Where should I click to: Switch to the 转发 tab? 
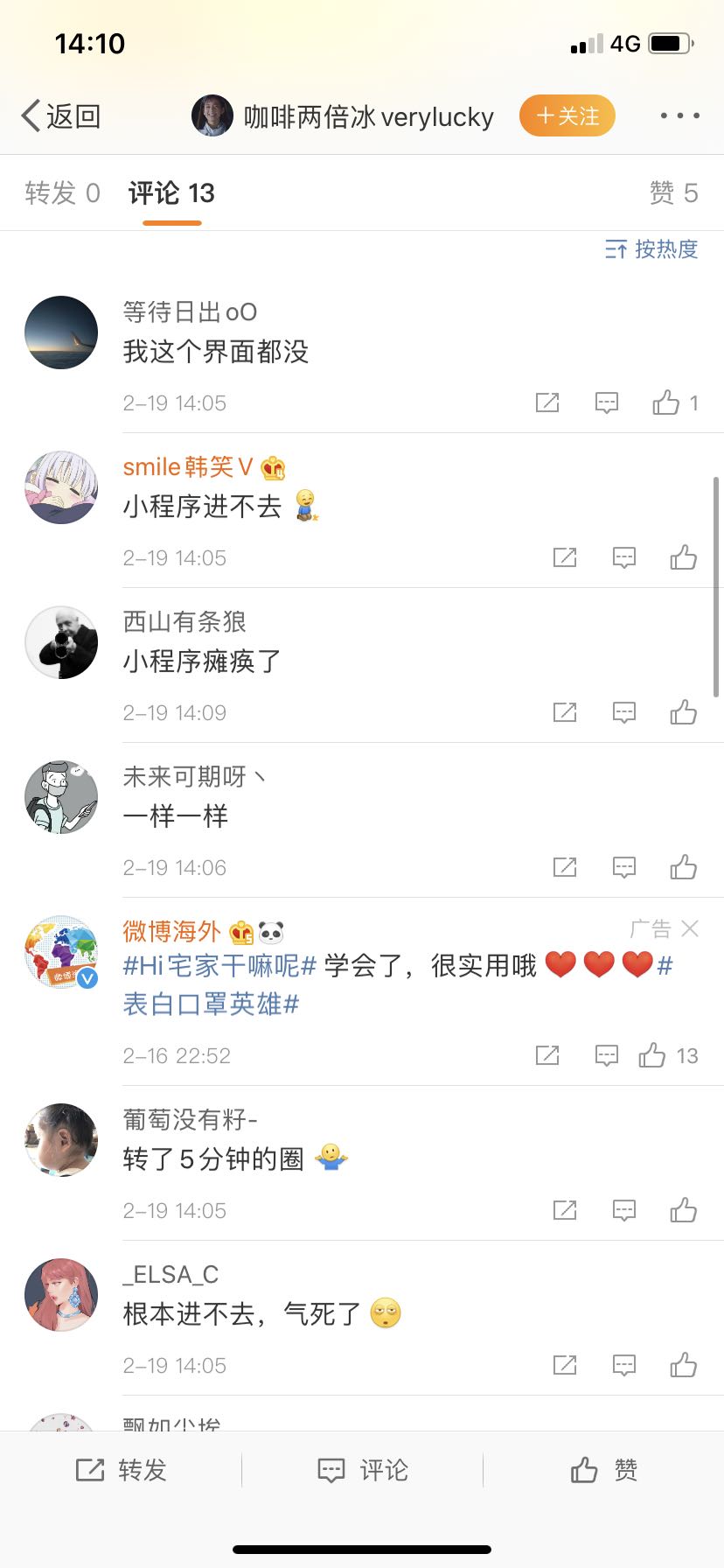62,192
